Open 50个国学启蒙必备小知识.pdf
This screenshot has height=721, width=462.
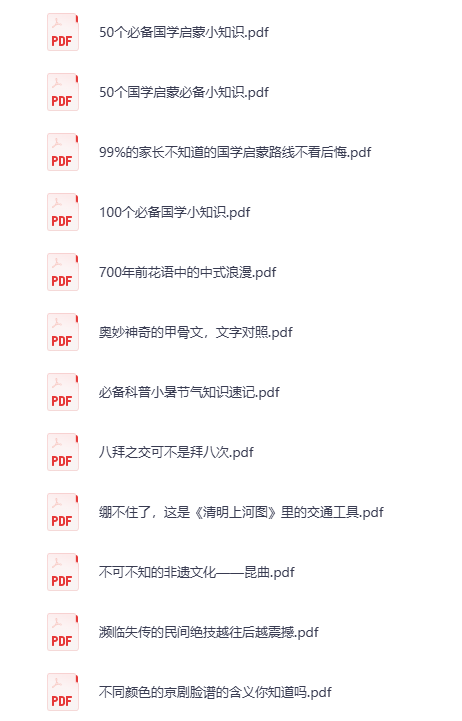(x=184, y=92)
